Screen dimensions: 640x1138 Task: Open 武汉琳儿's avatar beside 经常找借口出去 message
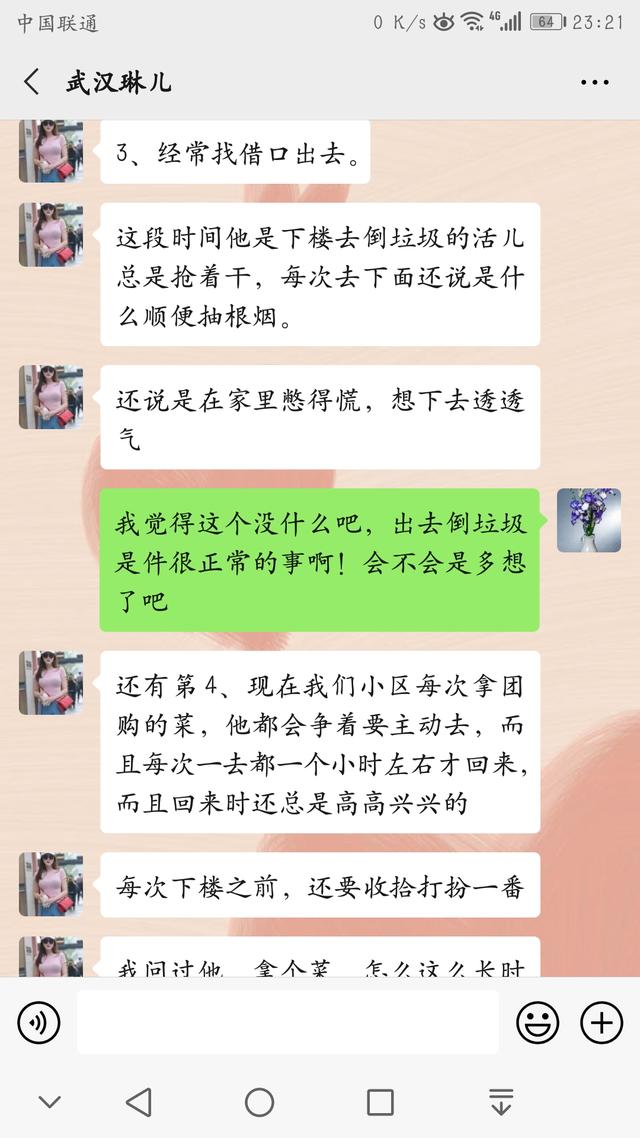pyautogui.click(x=51, y=151)
